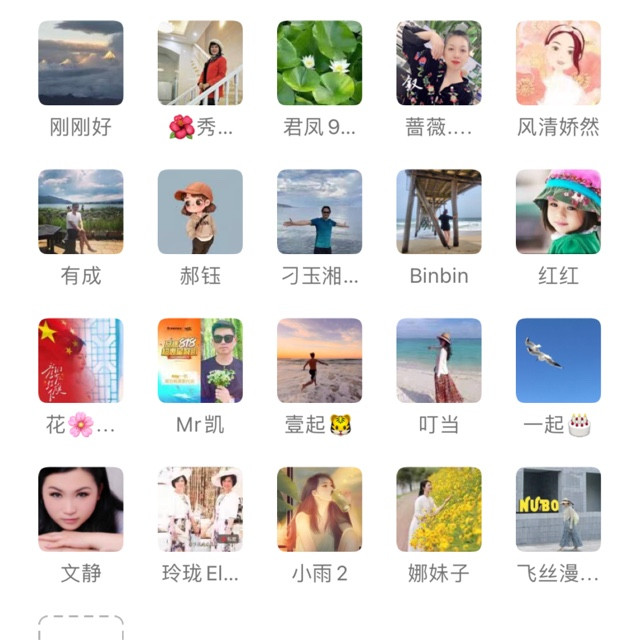Viewport: 640px width, 640px height.
Task: Select member 小雨2
Action: [319, 509]
